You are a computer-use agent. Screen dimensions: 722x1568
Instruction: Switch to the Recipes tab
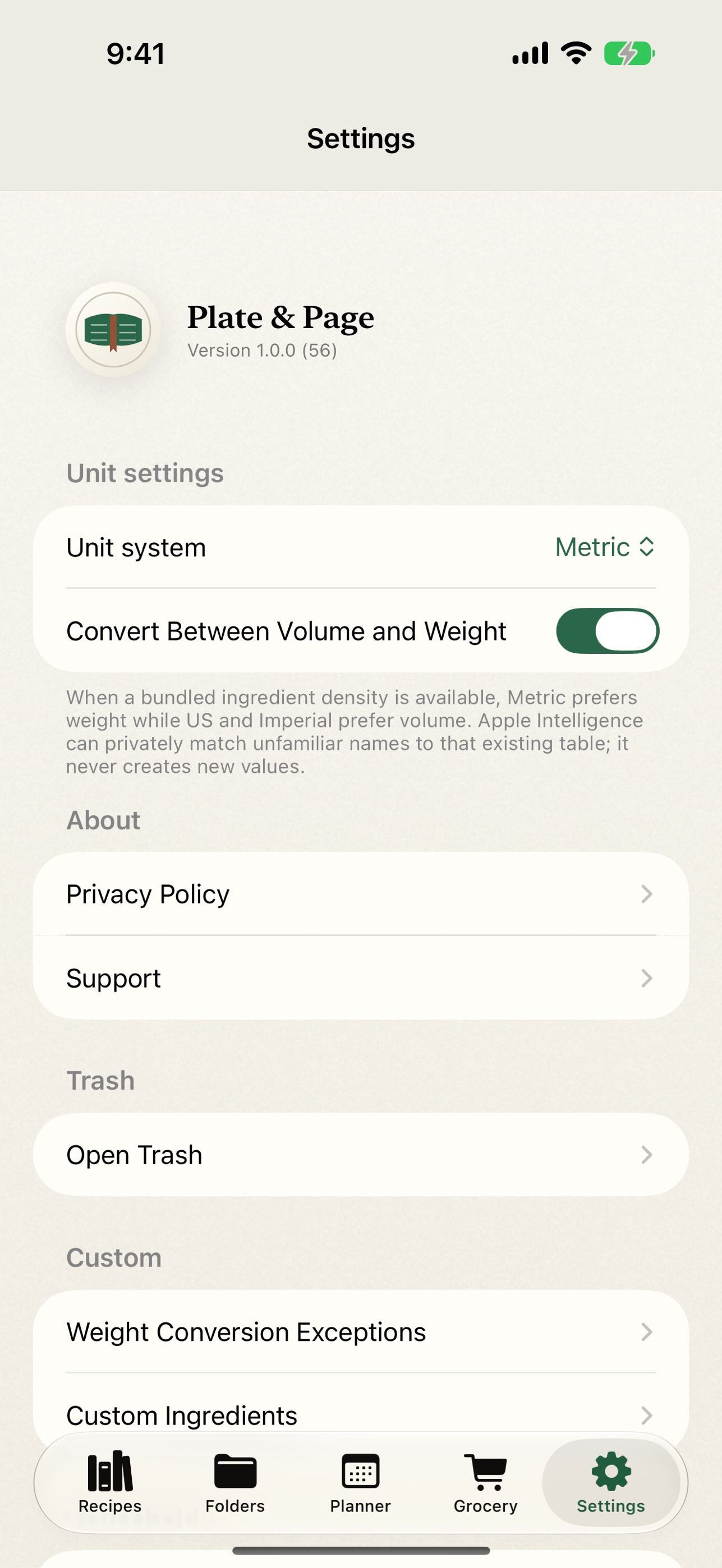110,1482
